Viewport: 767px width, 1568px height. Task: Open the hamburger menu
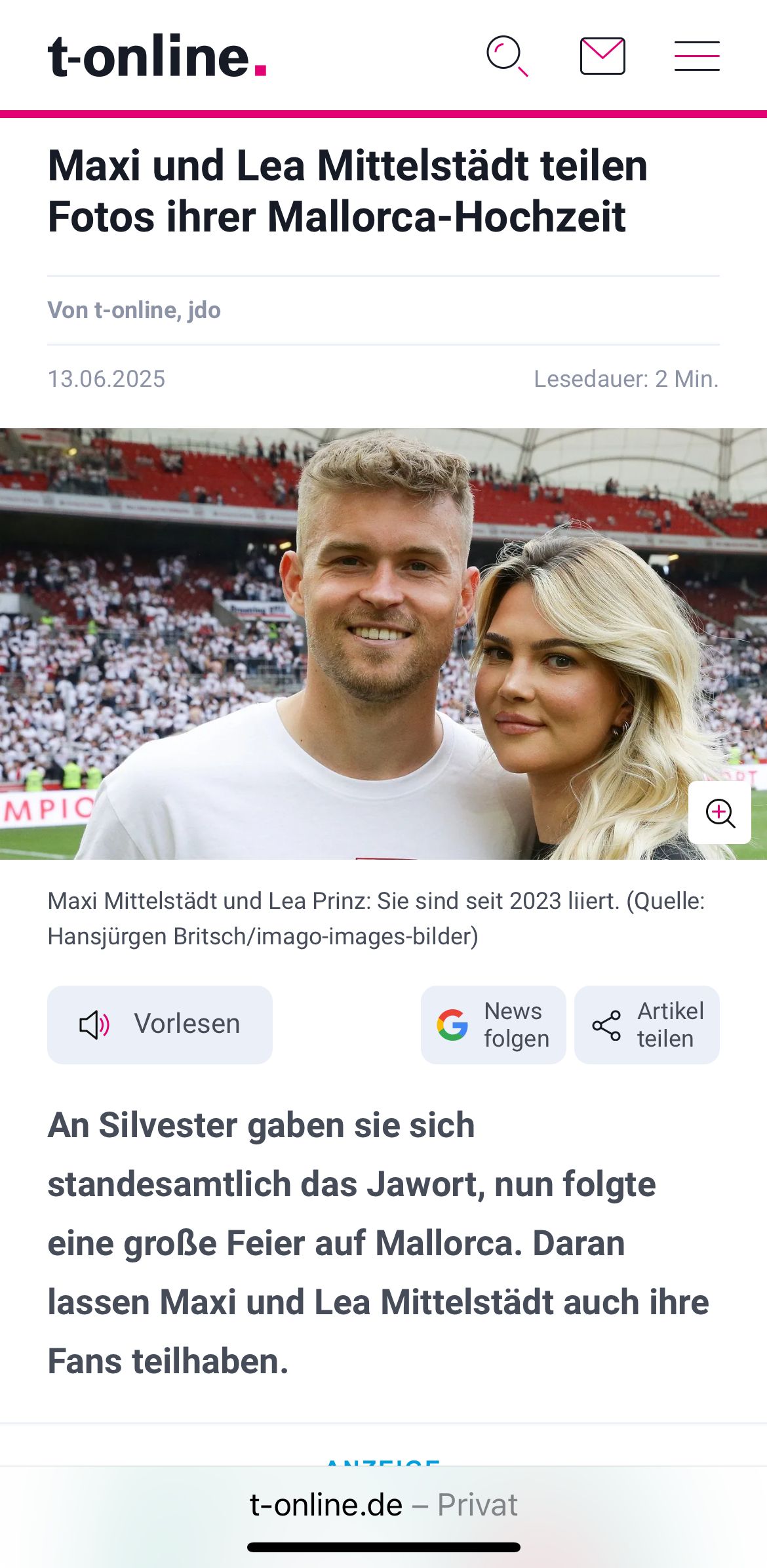pyautogui.click(x=697, y=56)
